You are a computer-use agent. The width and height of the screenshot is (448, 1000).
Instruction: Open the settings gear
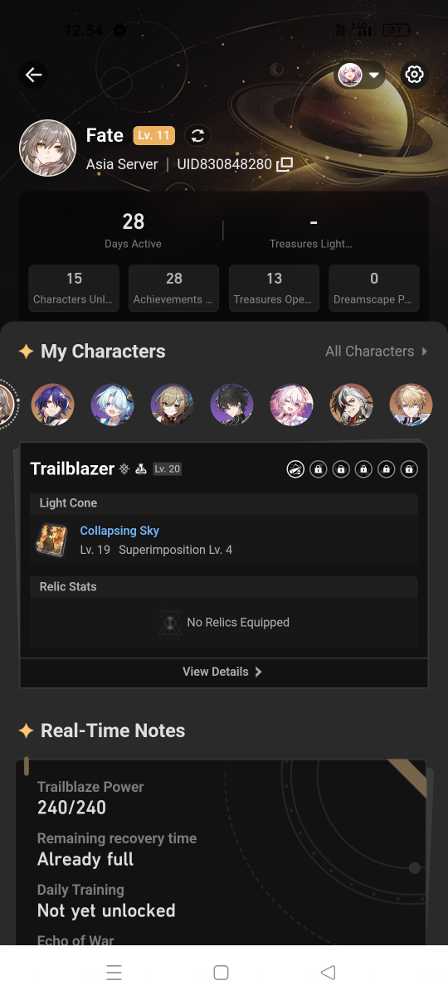coord(414,75)
